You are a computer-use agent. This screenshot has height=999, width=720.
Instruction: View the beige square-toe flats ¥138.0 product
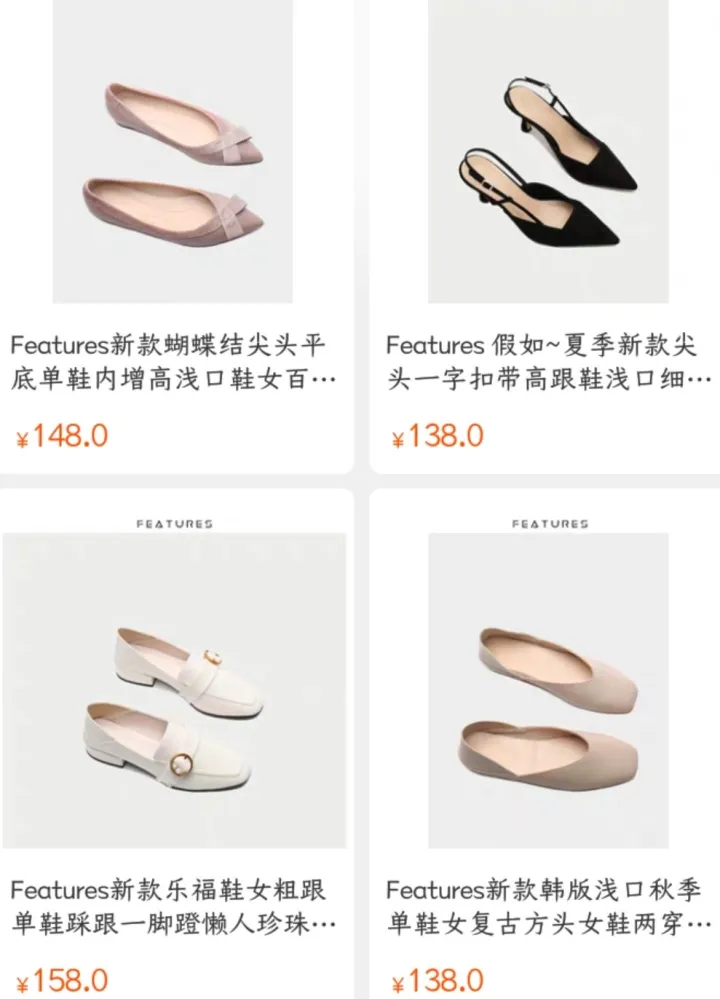(x=547, y=690)
